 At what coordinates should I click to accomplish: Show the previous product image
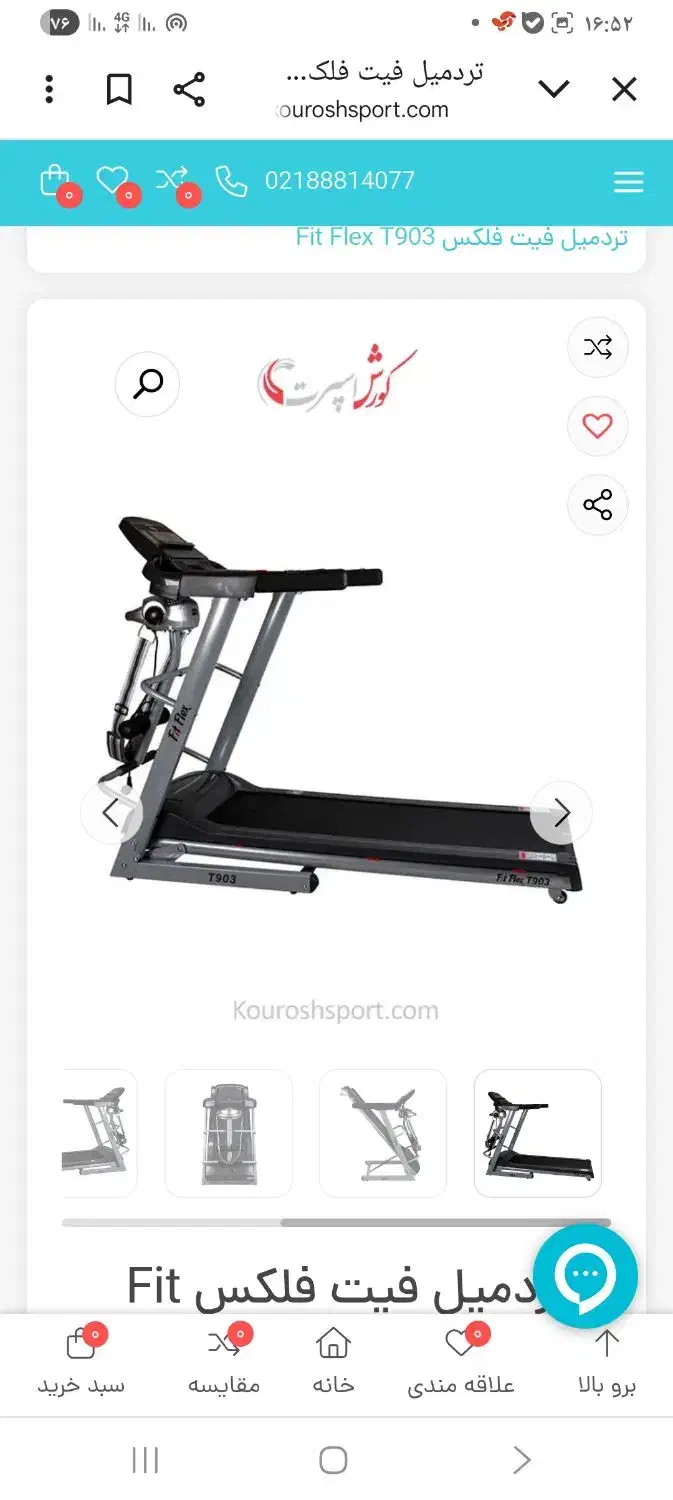click(111, 813)
